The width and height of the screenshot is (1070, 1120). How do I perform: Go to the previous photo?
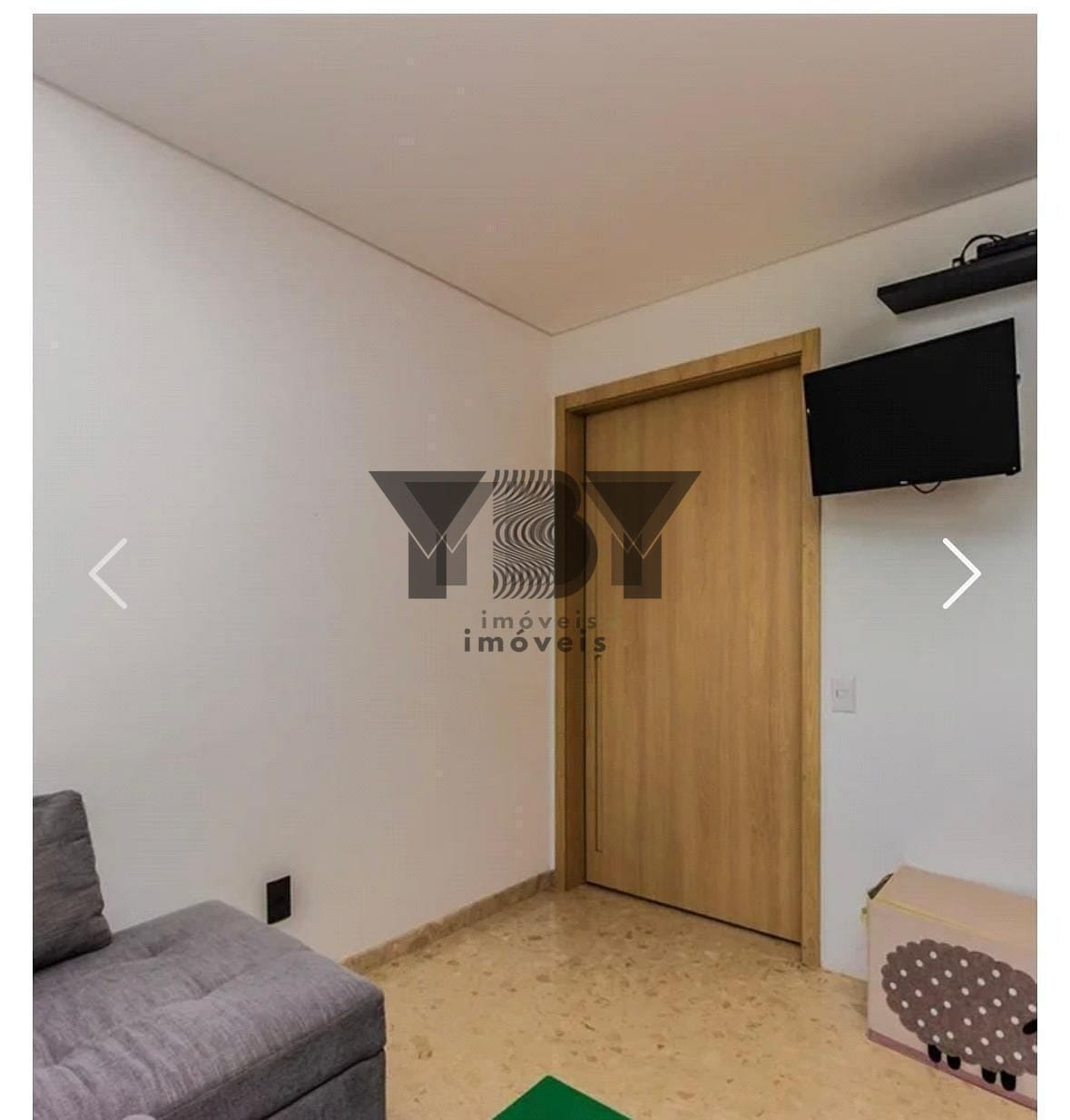coord(108,574)
